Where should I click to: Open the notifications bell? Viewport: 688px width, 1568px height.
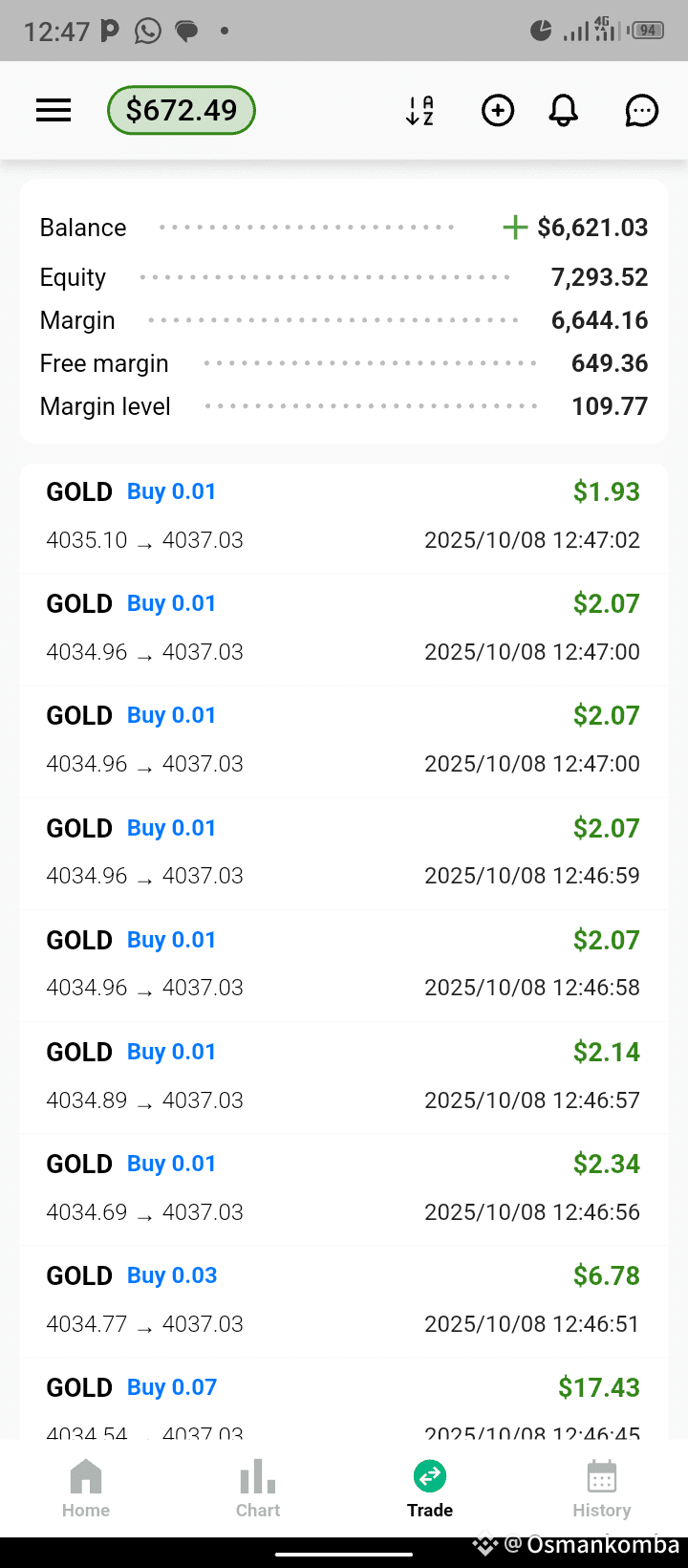point(564,111)
